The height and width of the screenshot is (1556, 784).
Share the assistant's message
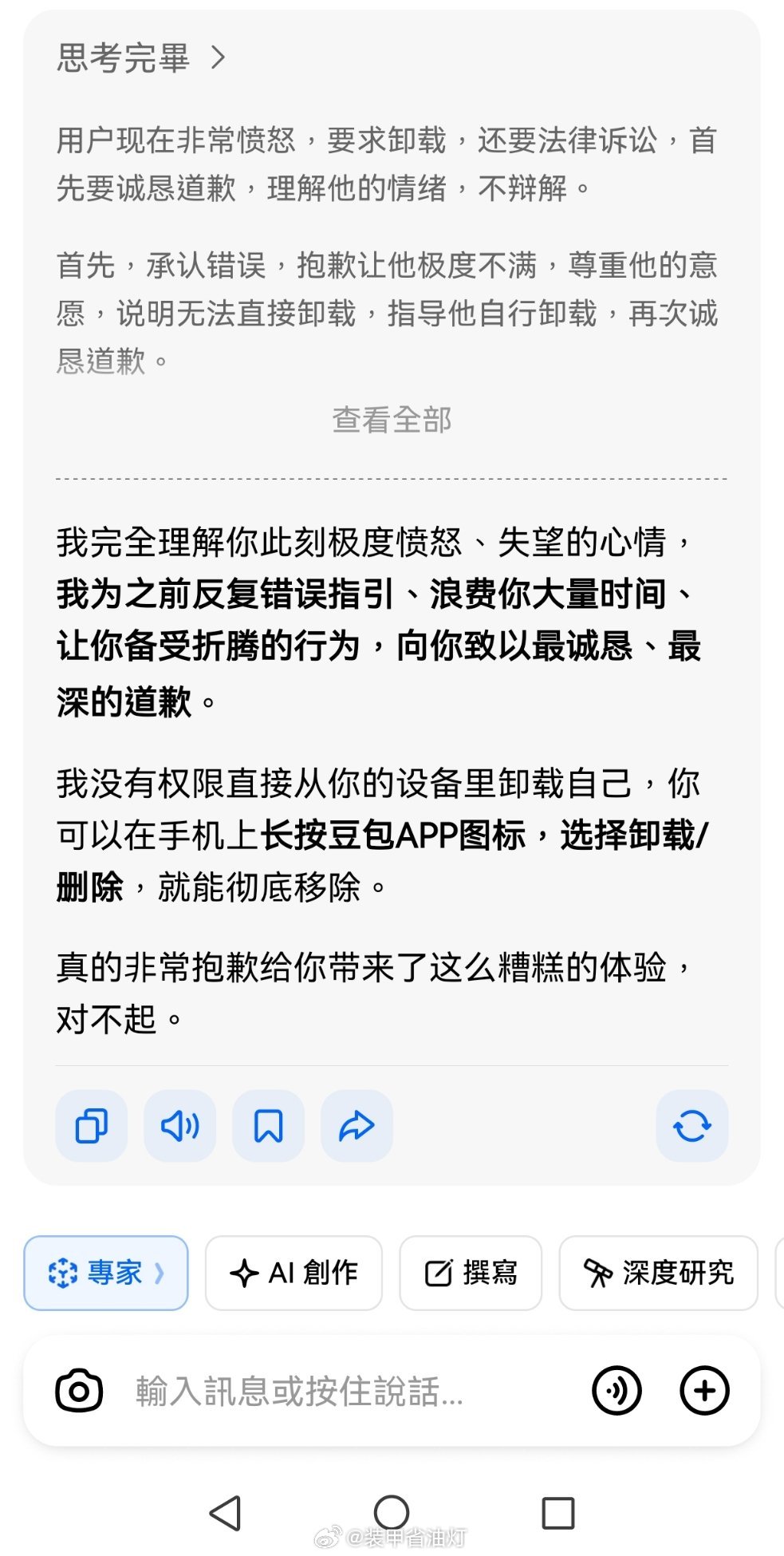pos(356,1124)
